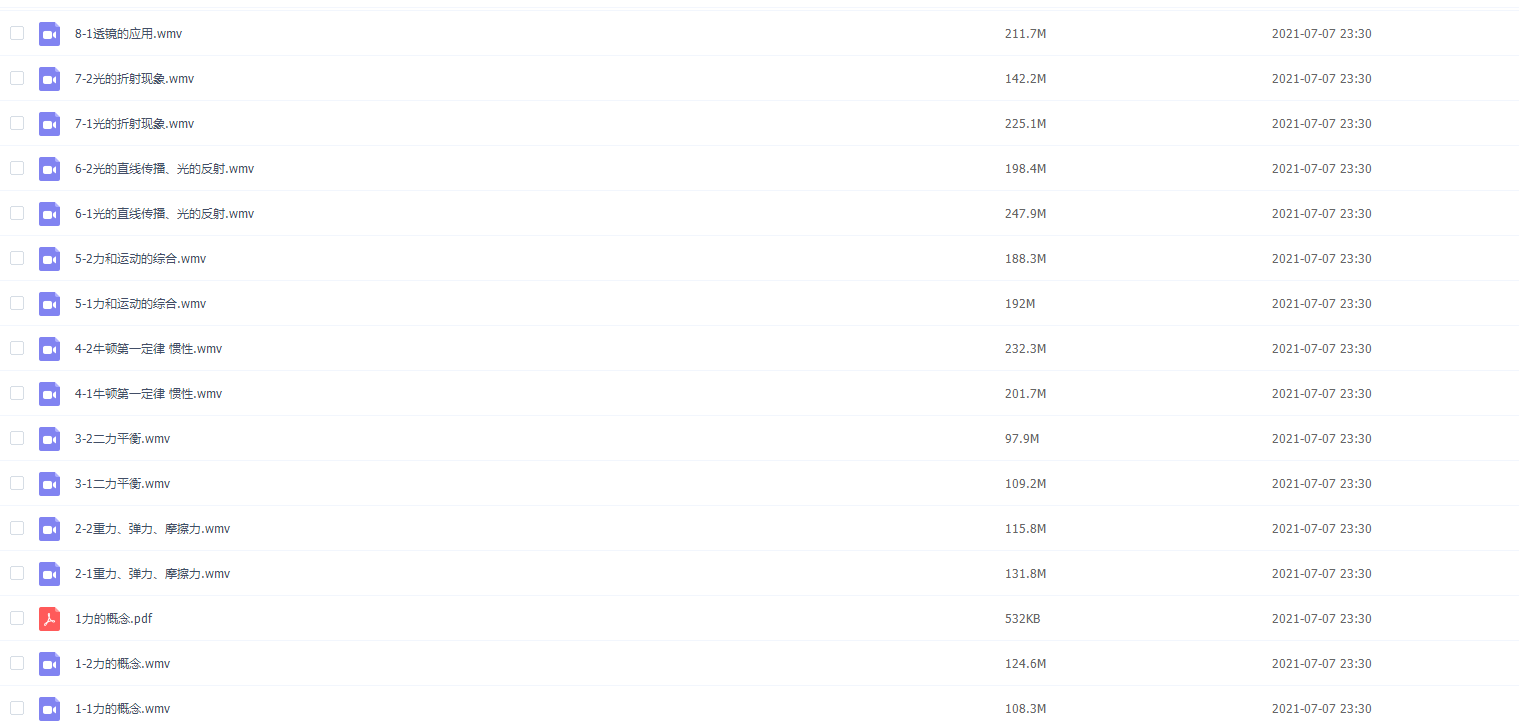The width and height of the screenshot is (1519, 728).
Task: Open the video 1-1力的概念.wmv
Action: pyautogui.click(x=122, y=709)
